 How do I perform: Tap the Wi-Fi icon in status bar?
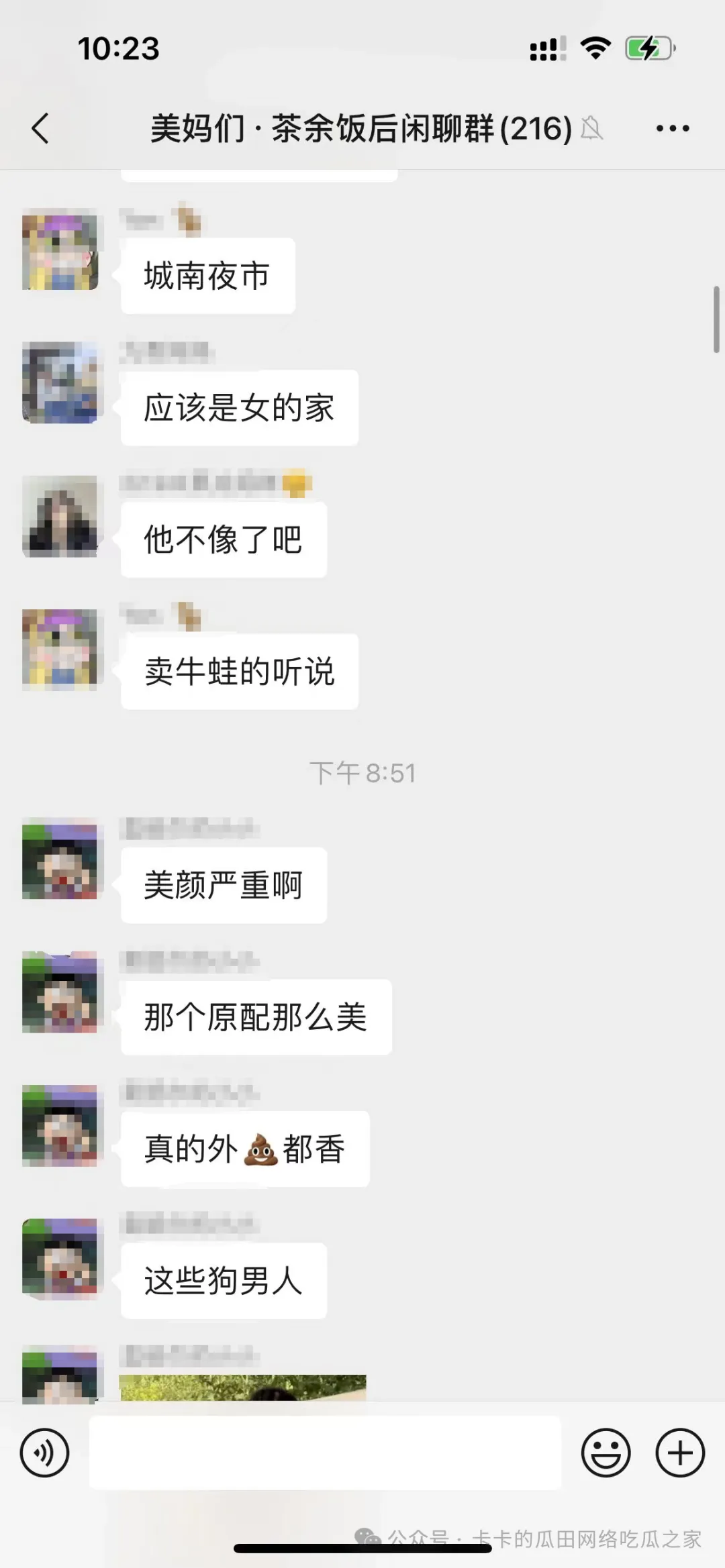pos(595,46)
